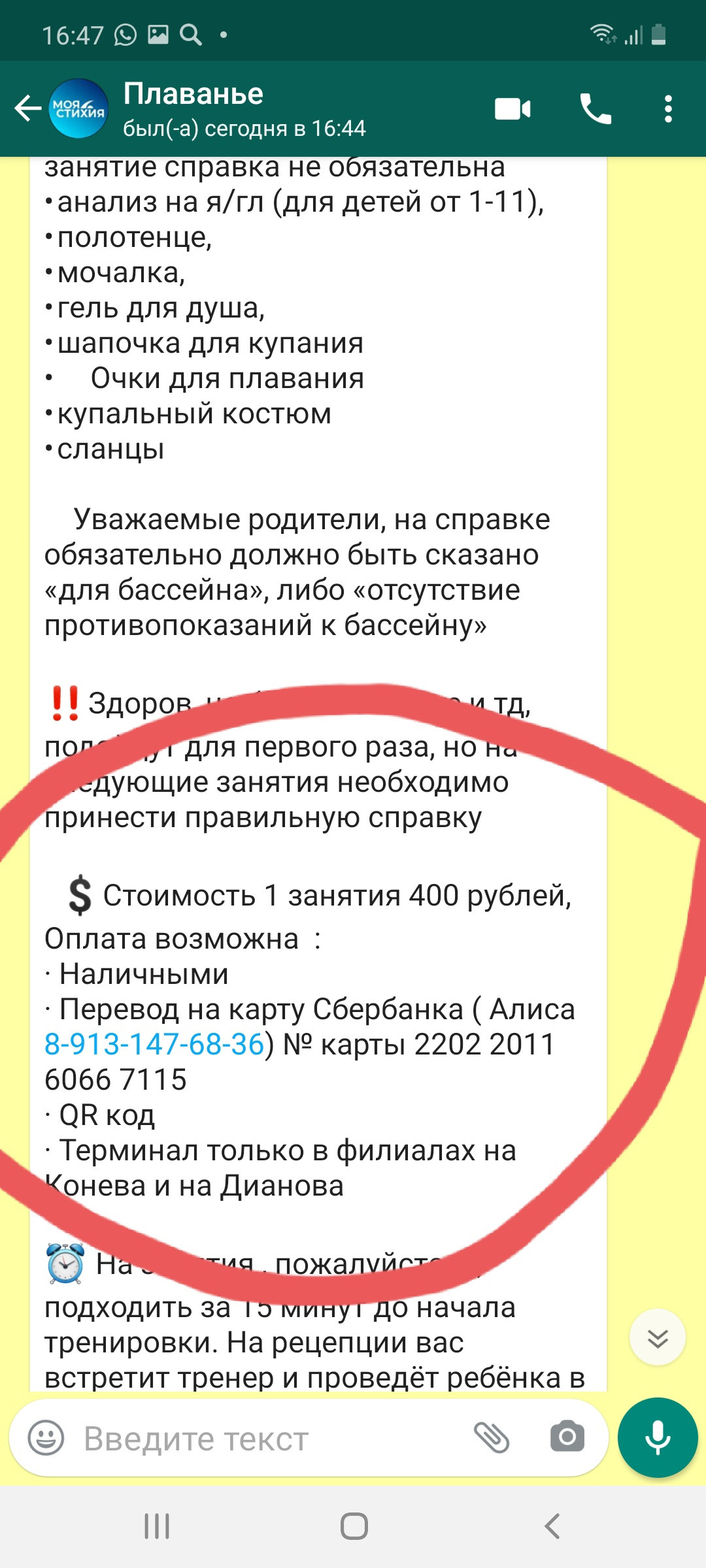
Task: Go back to the chat list
Action: 27,108
